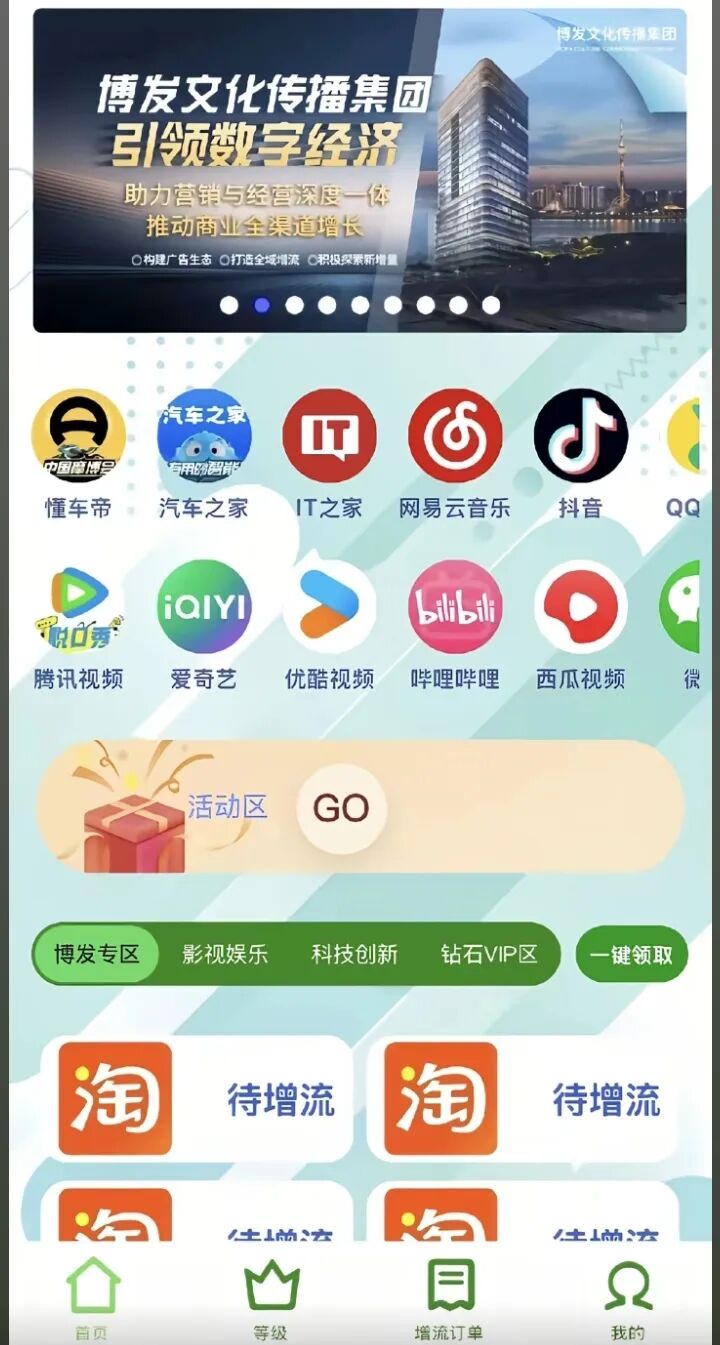Open 西瓜视频 from the grid

click(x=580, y=608)
